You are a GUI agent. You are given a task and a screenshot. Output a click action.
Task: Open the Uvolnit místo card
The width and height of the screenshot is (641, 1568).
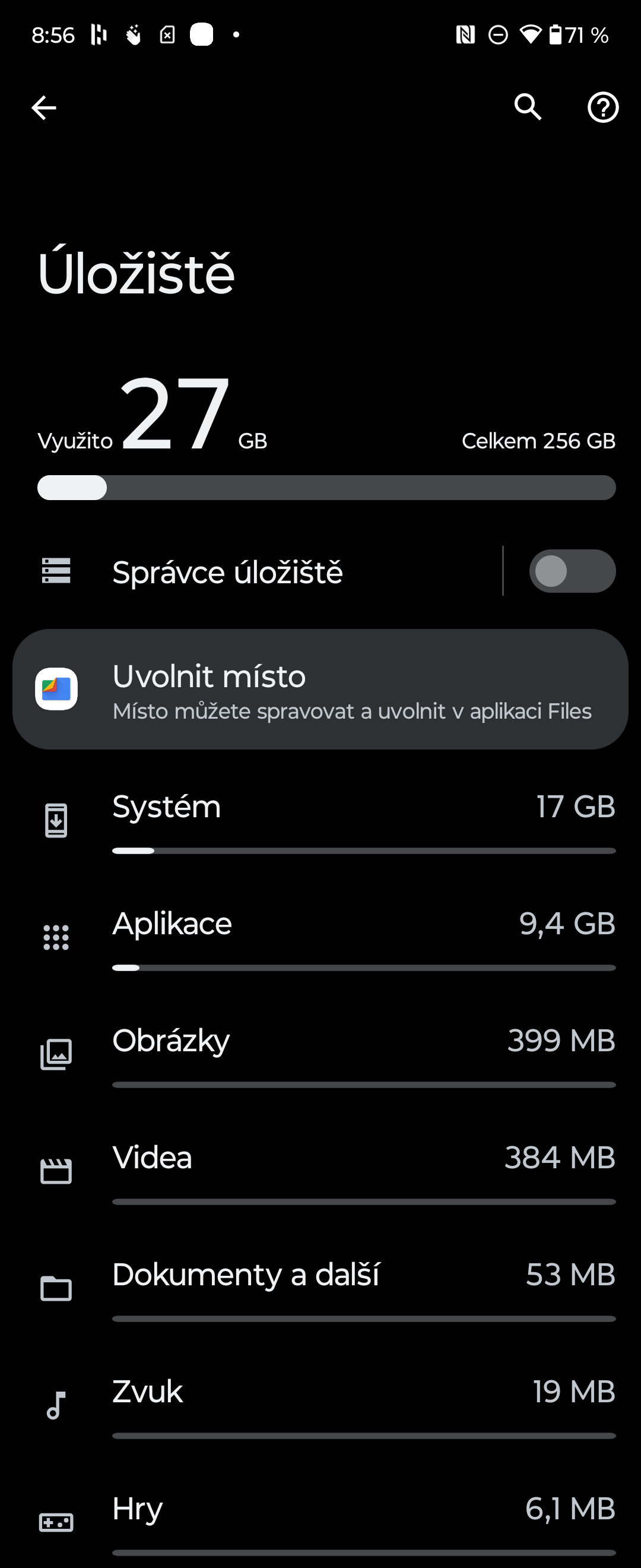pyautogui.click(x=320, y=690)
